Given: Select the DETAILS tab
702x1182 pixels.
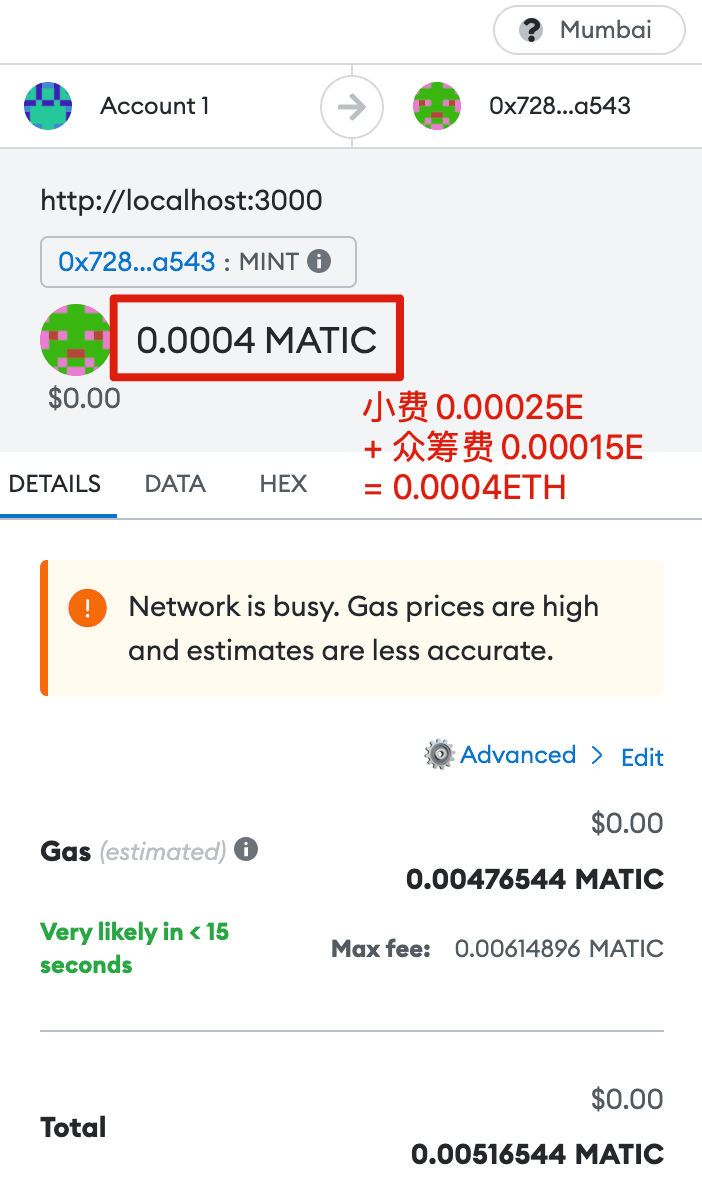Looking at the screenshot, I should 55,484.
